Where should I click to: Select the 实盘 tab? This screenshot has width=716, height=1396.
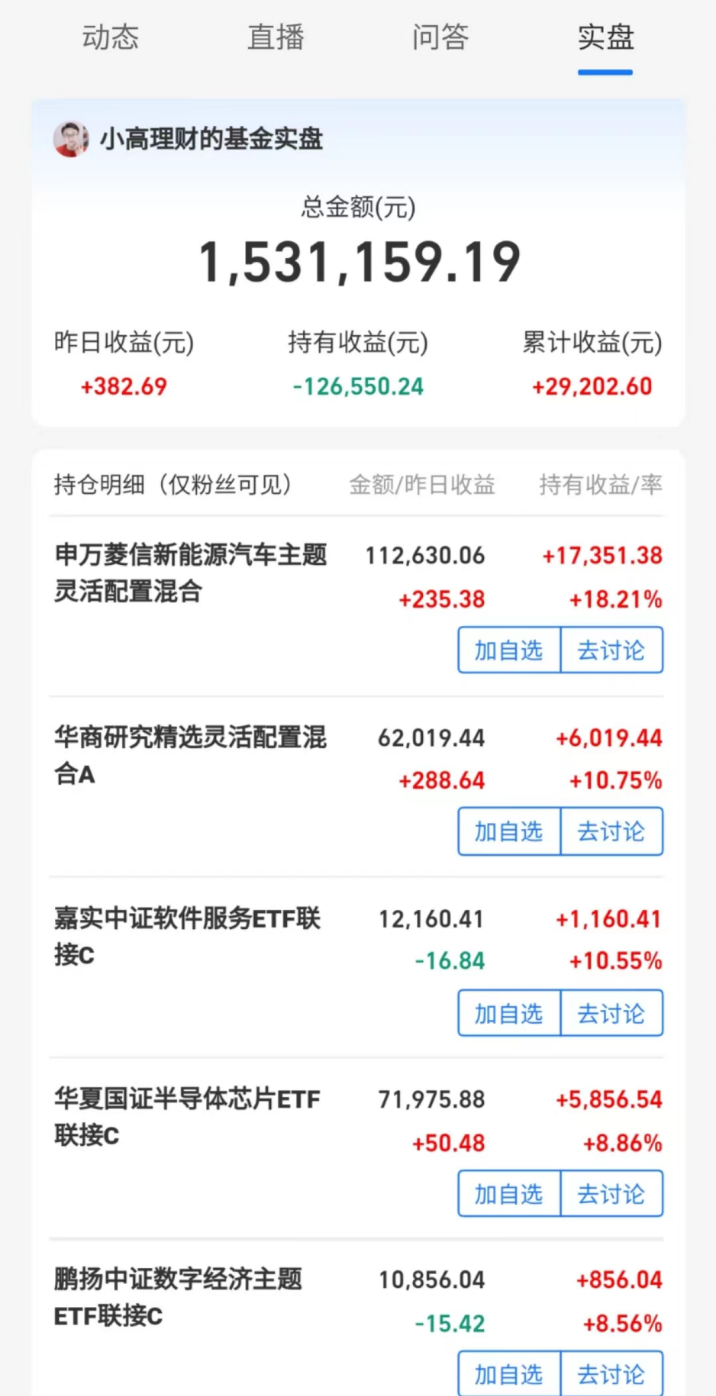point(605,38)
